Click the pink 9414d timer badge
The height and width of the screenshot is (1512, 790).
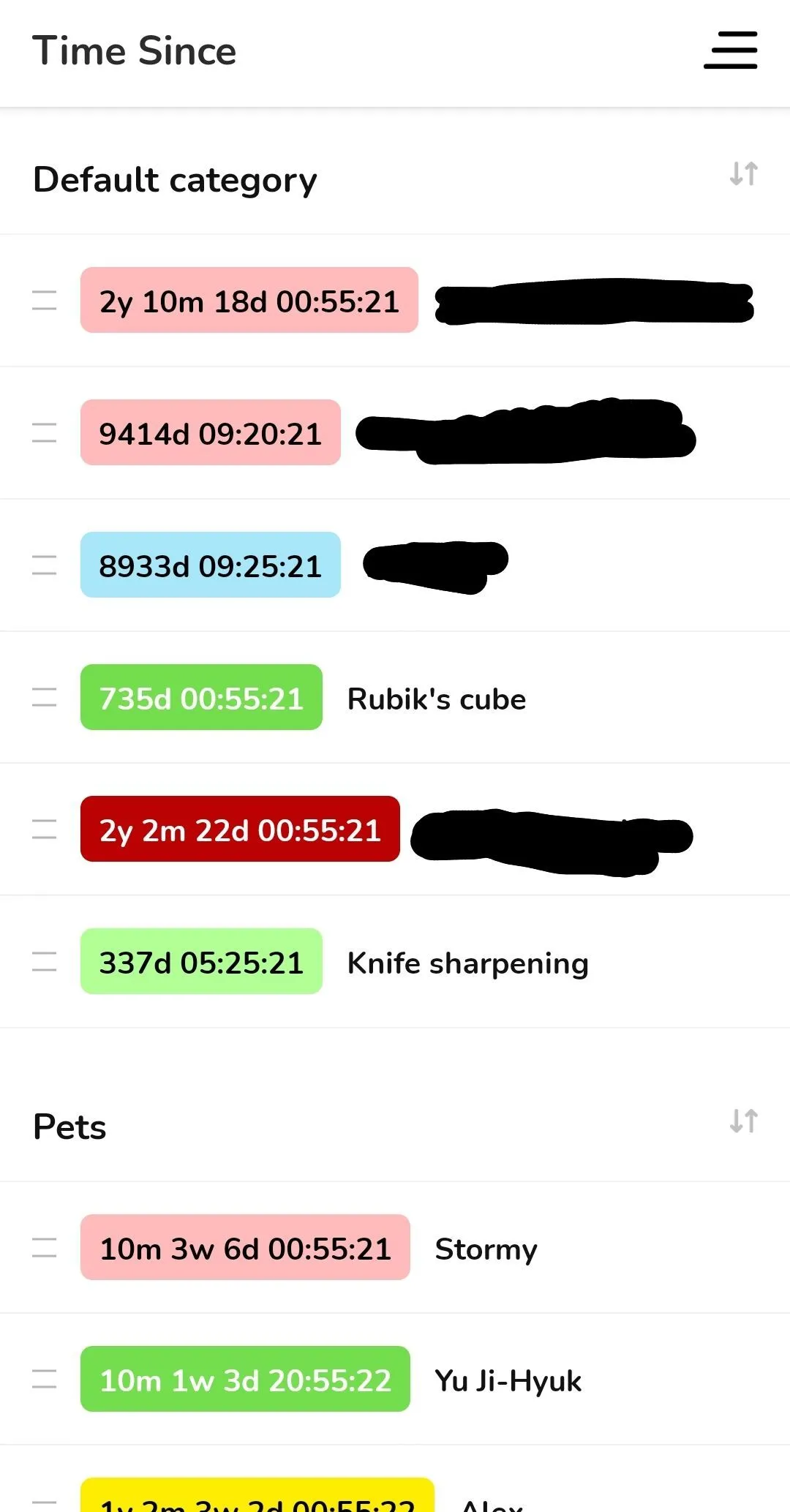[210, 433]
